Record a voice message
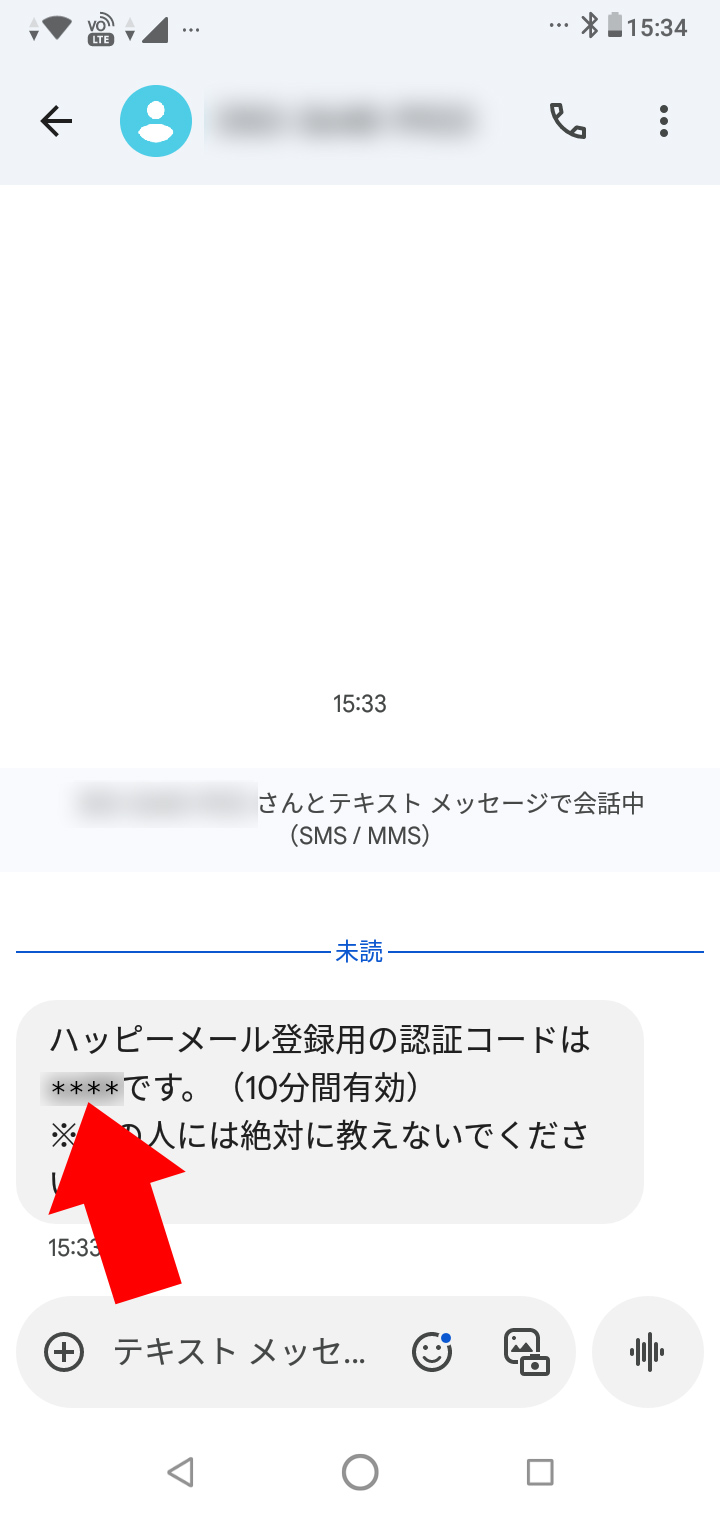The image size is (720, 1520). (x=647, y=1352)
